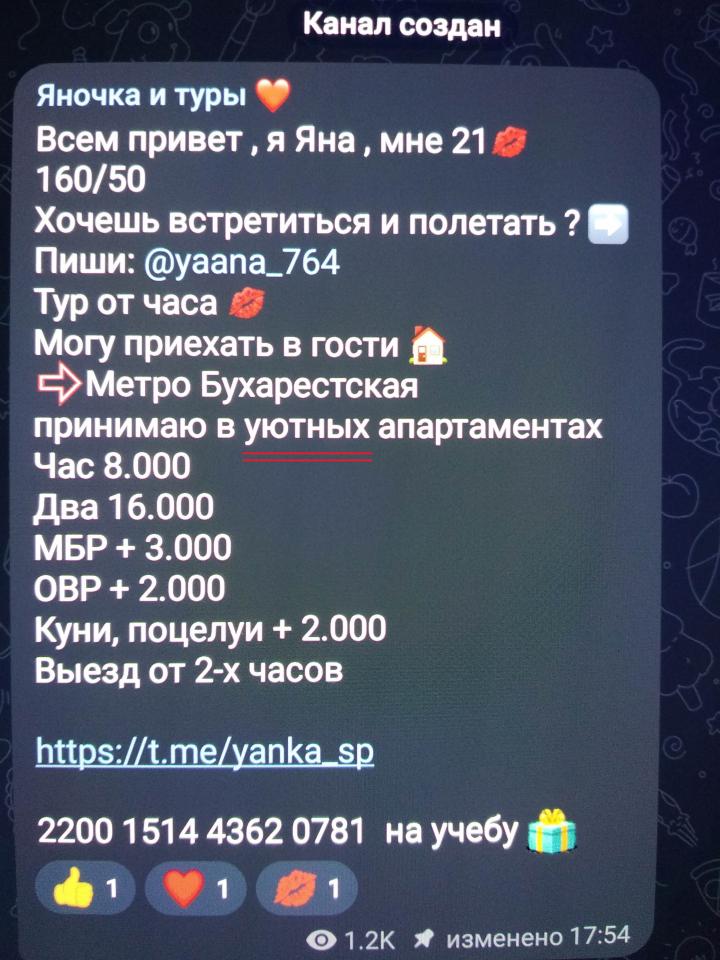Tap the thumbs-up reaction chip
This screenshot has height=960, width=720.
(x=86, y=886)
